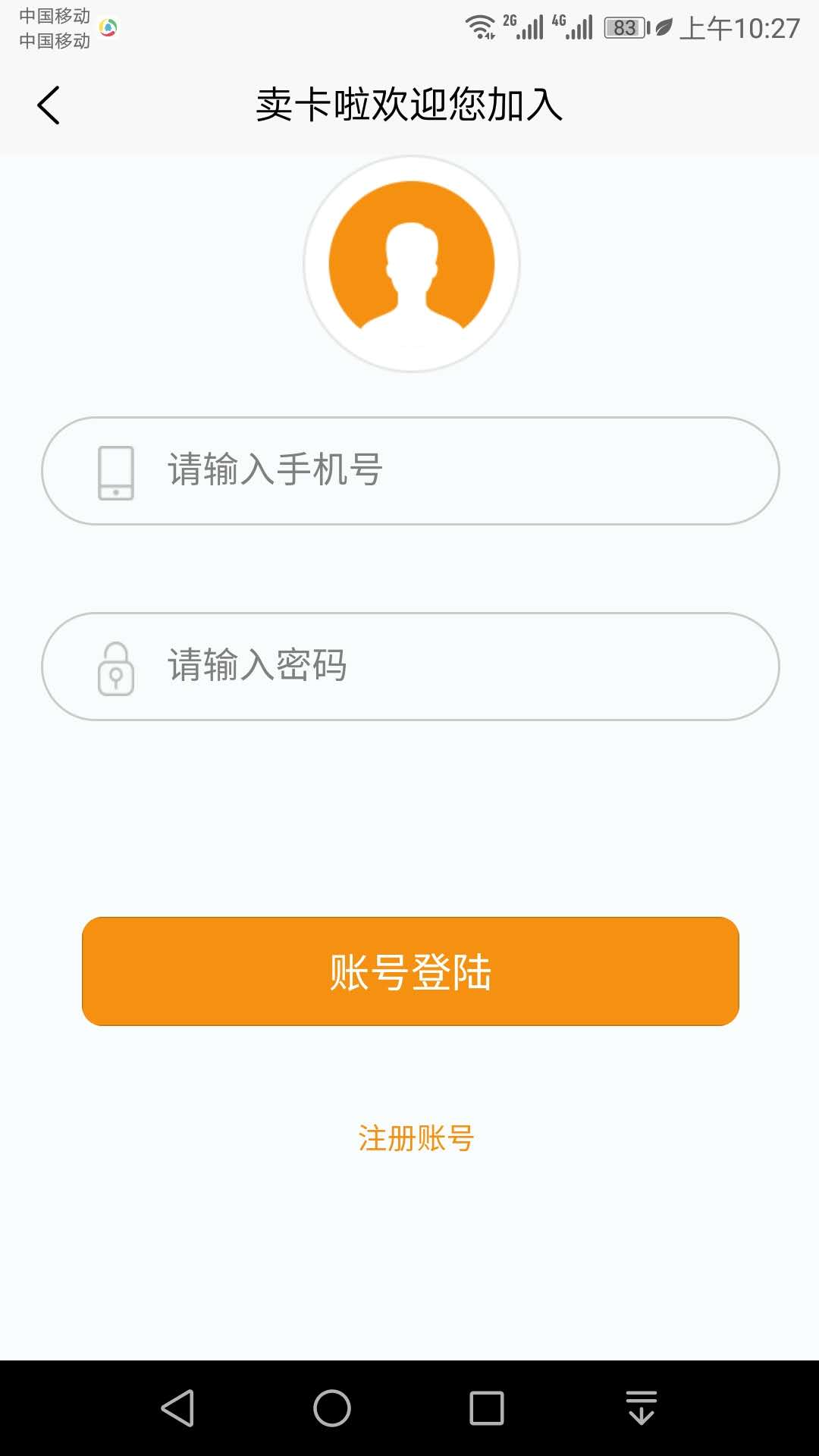Open recent apps from the navigation bar
This screenshot has width=819, height=1456.
point(487,1408)
